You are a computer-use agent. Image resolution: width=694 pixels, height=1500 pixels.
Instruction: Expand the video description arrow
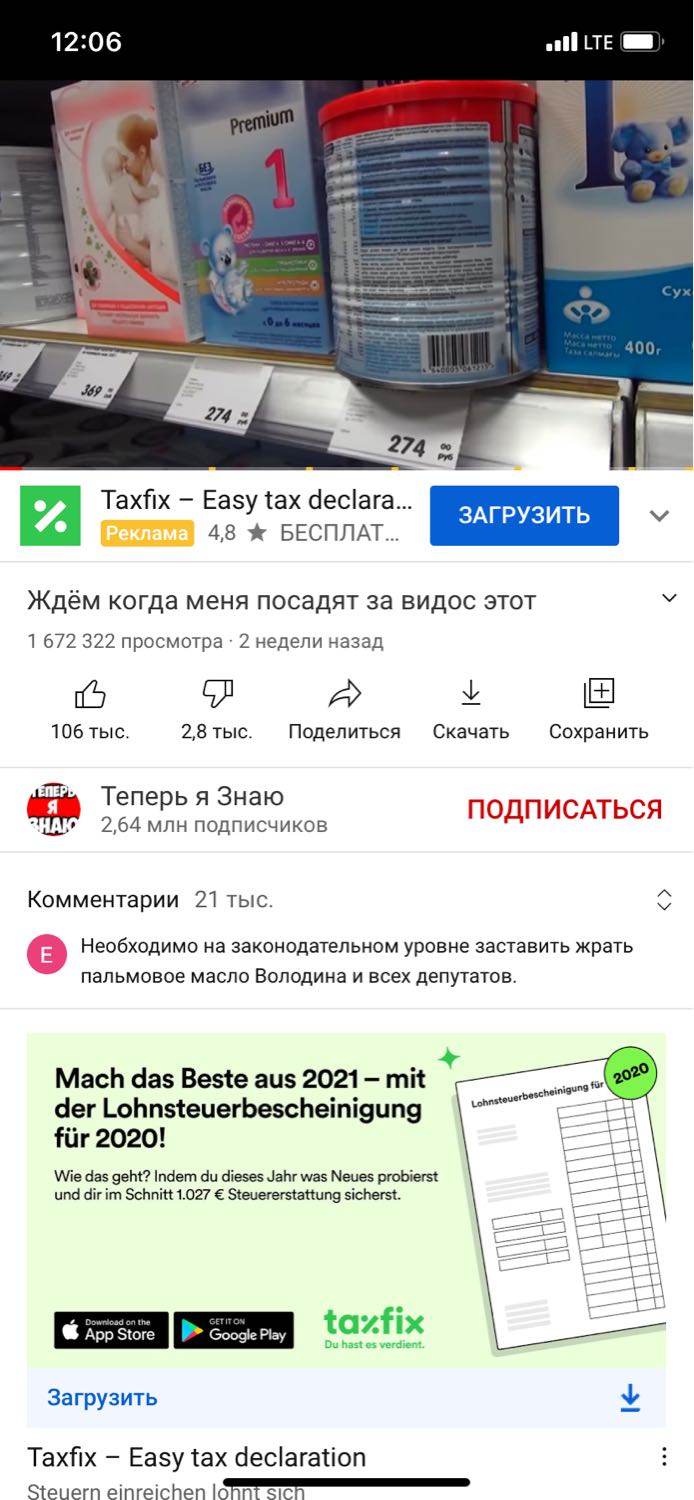[669, 599]
